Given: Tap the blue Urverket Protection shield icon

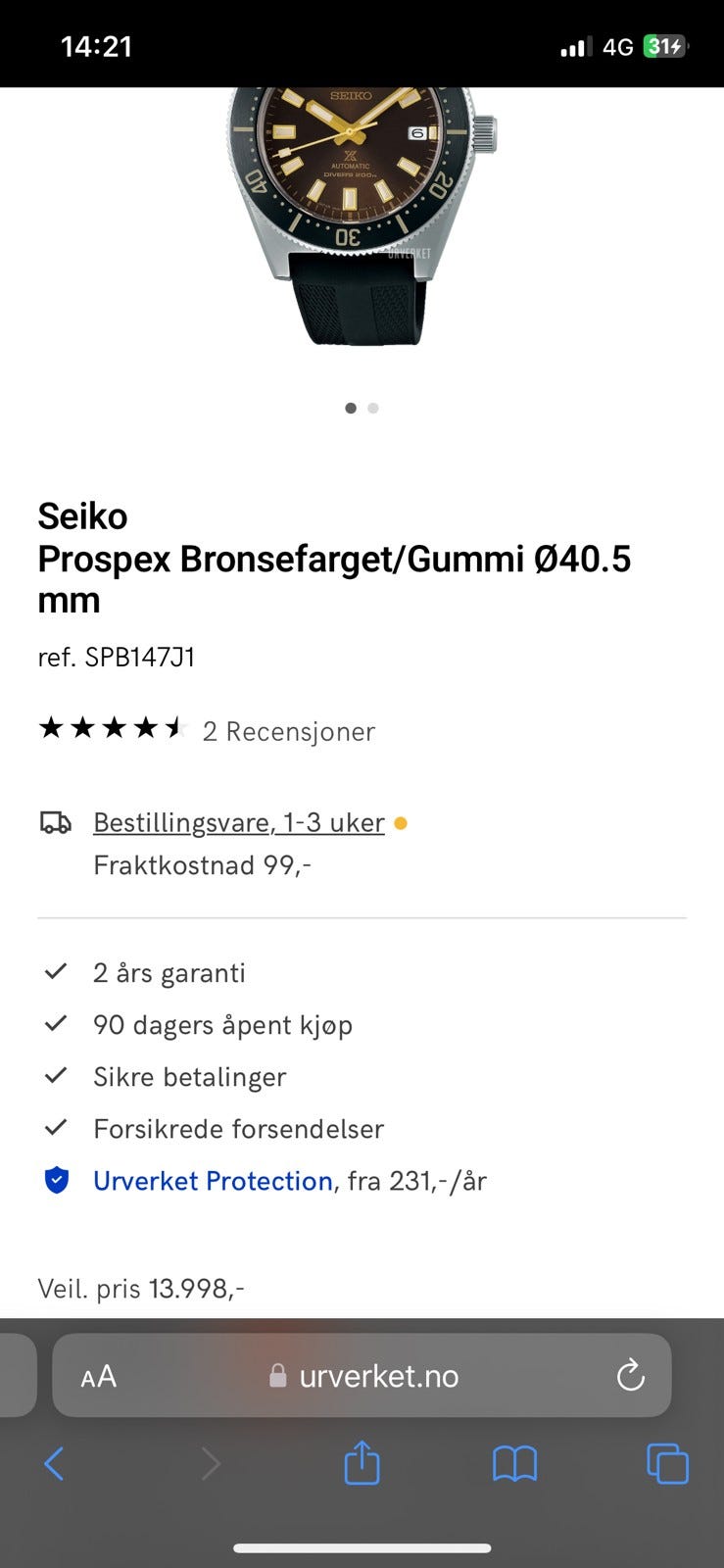Looking at the screenshot, I should [56, 1181].
